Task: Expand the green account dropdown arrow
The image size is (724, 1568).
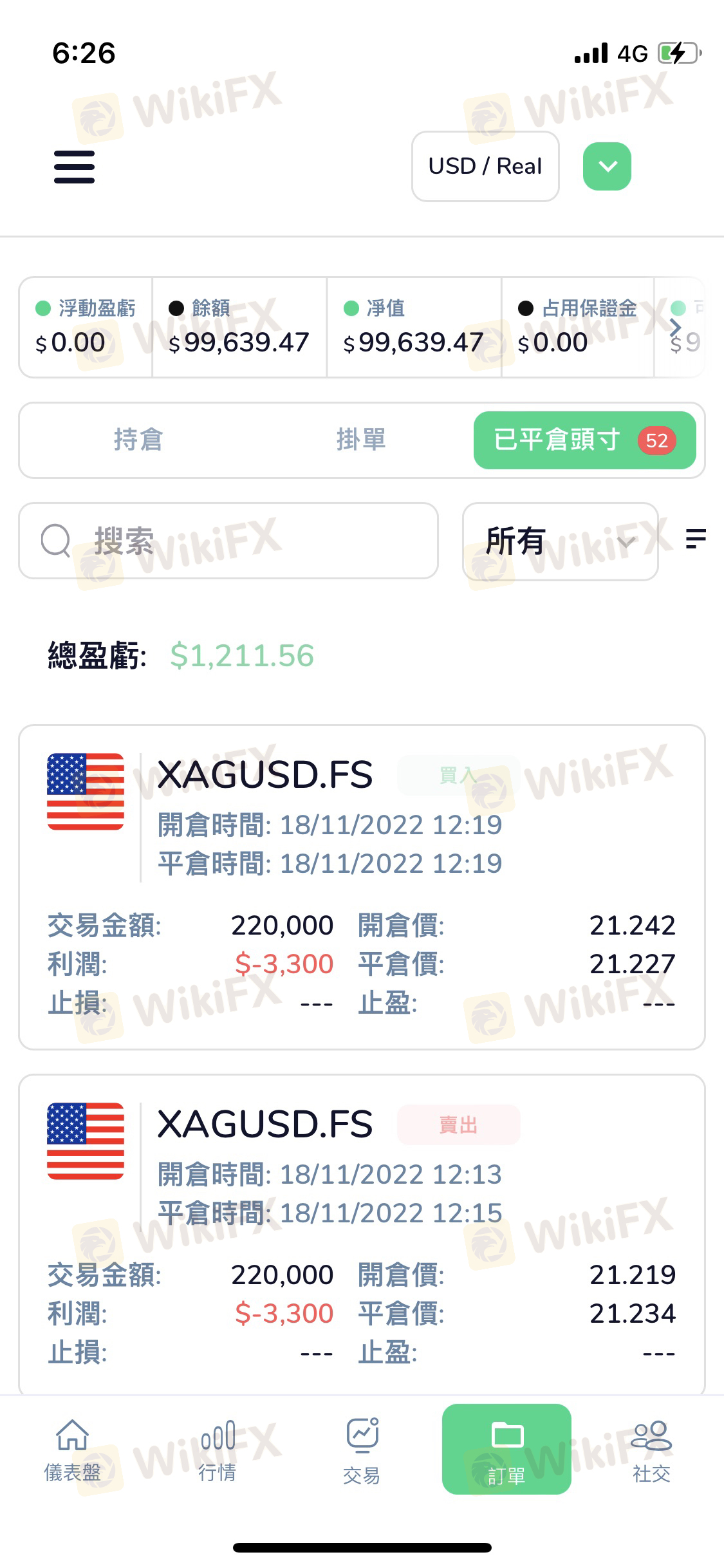Action: coord(607,166)
